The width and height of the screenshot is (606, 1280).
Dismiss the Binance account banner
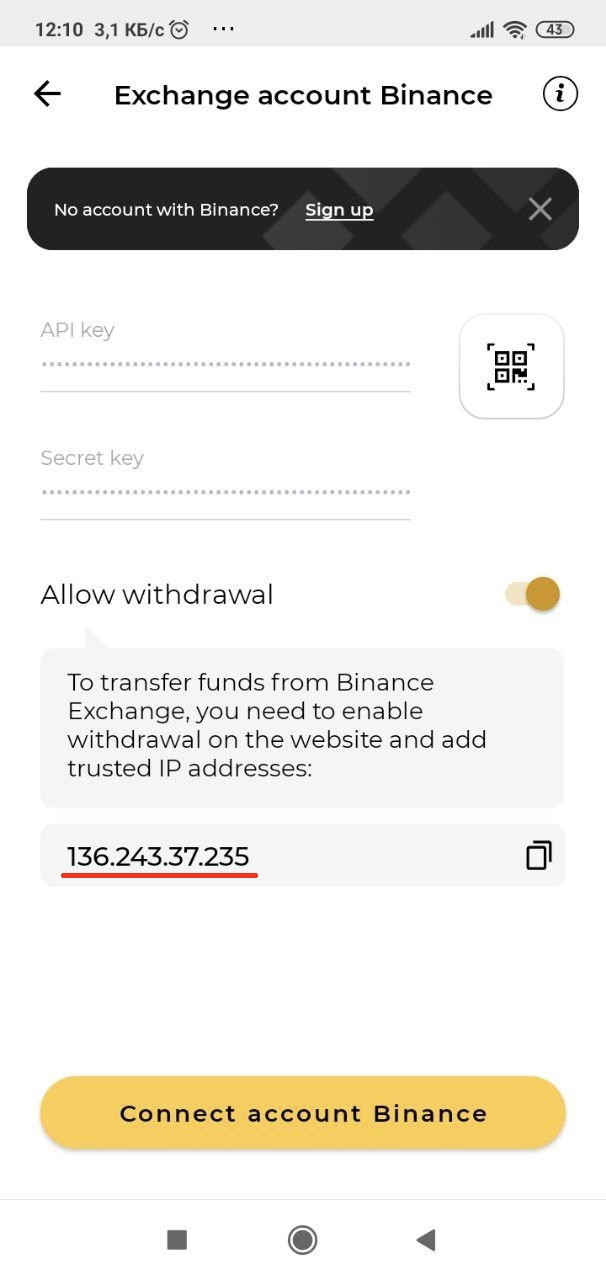[540, 209]
